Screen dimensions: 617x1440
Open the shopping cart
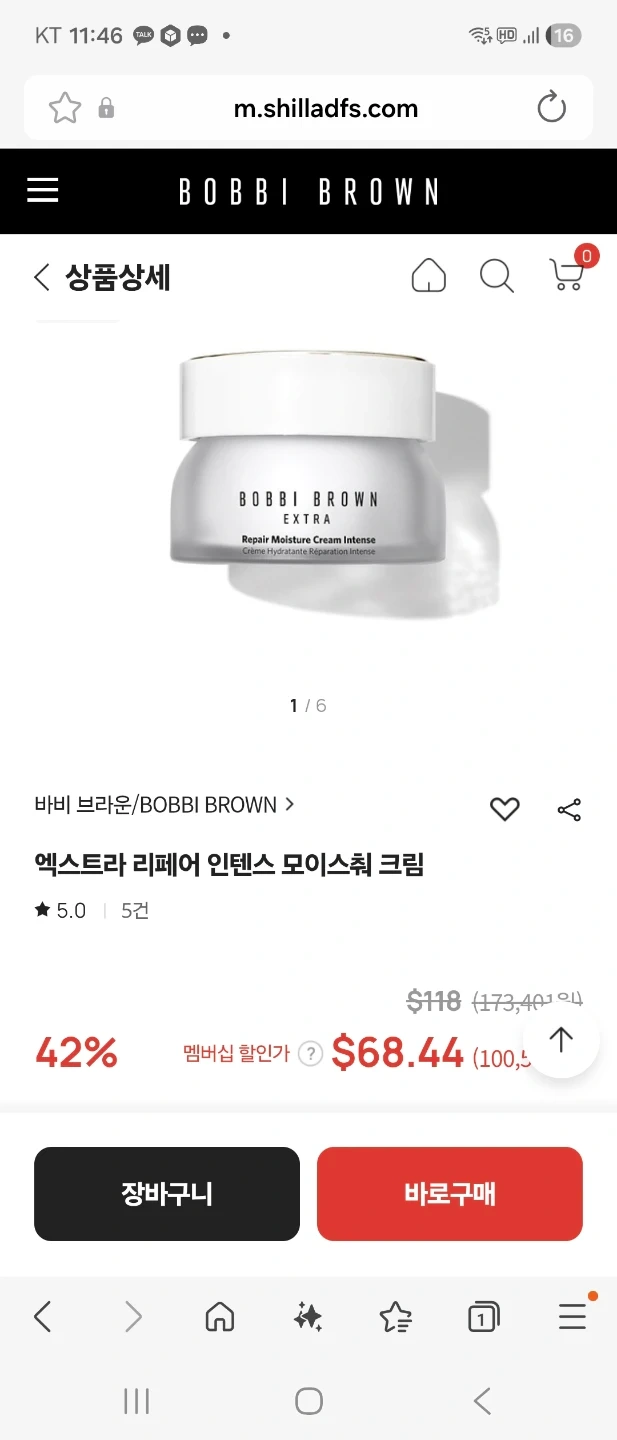click(568, 274)
